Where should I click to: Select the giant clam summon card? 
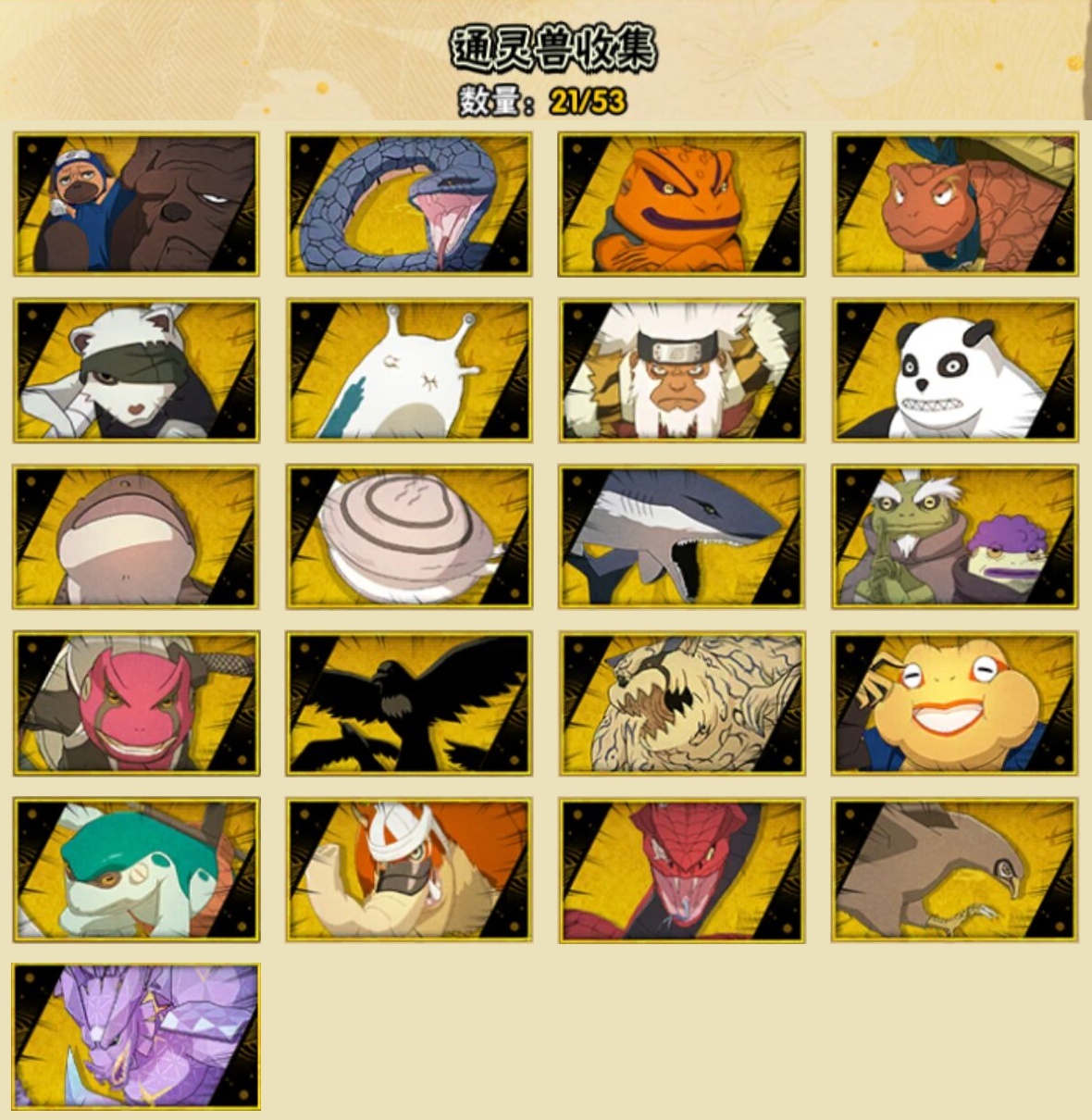pyautogui.click(x=408, y=537)
